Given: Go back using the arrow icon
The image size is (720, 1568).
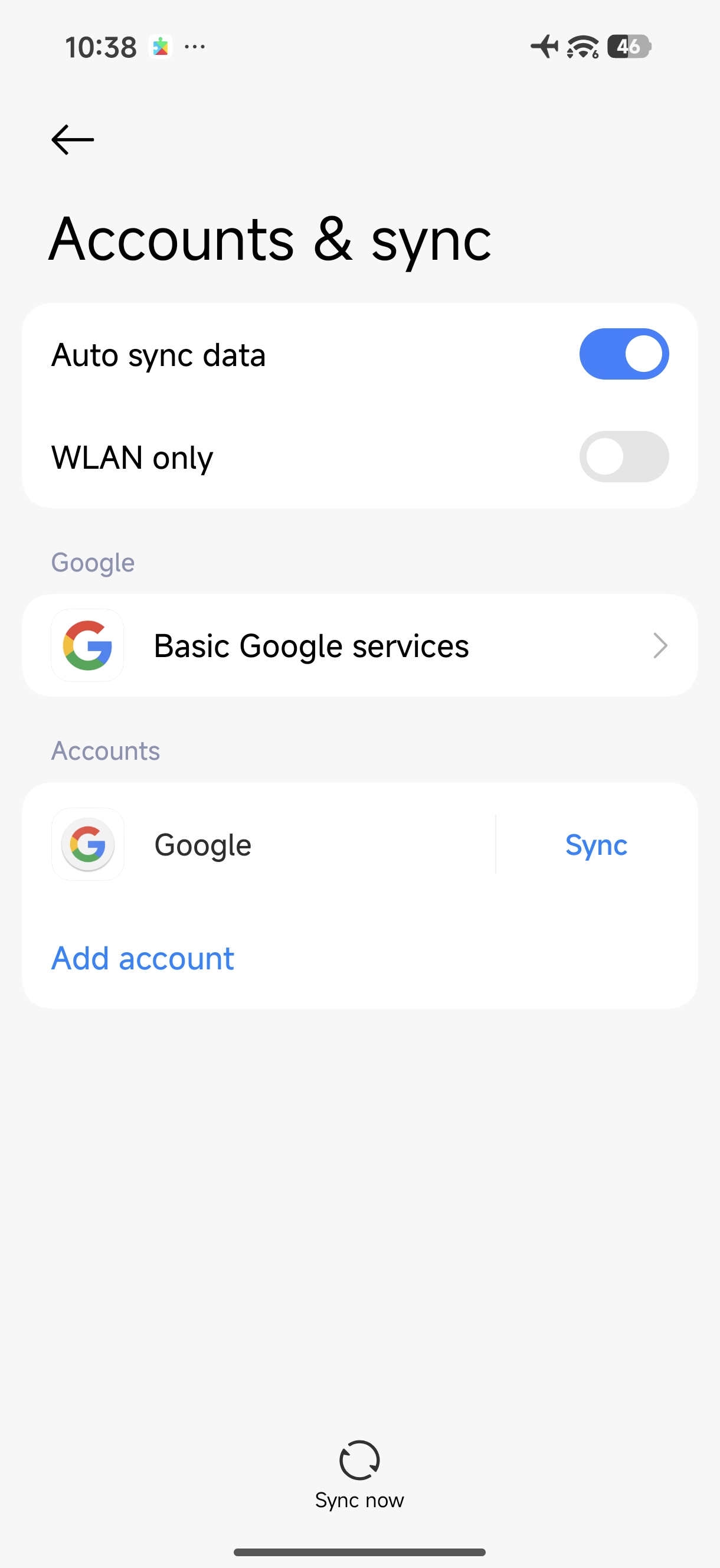Looking at the screenshot, I should click(x=73, y=140).
